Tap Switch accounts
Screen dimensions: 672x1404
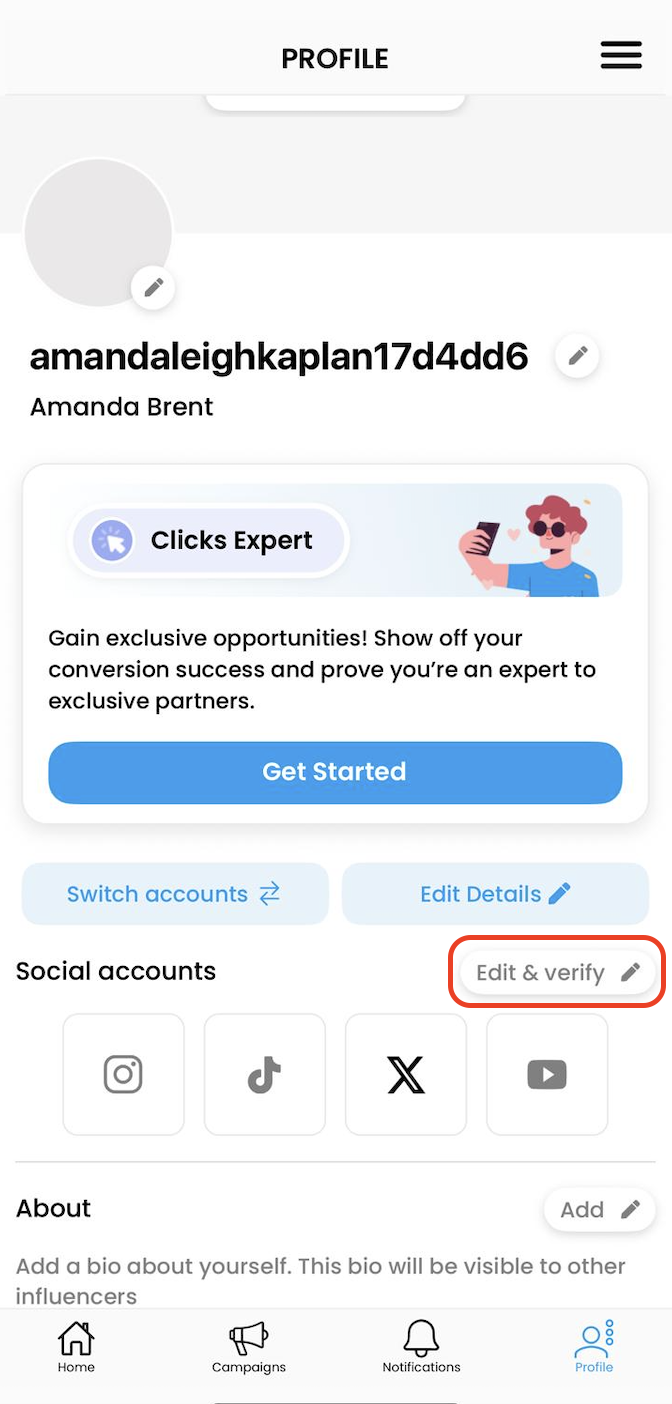tap(175, 894)
